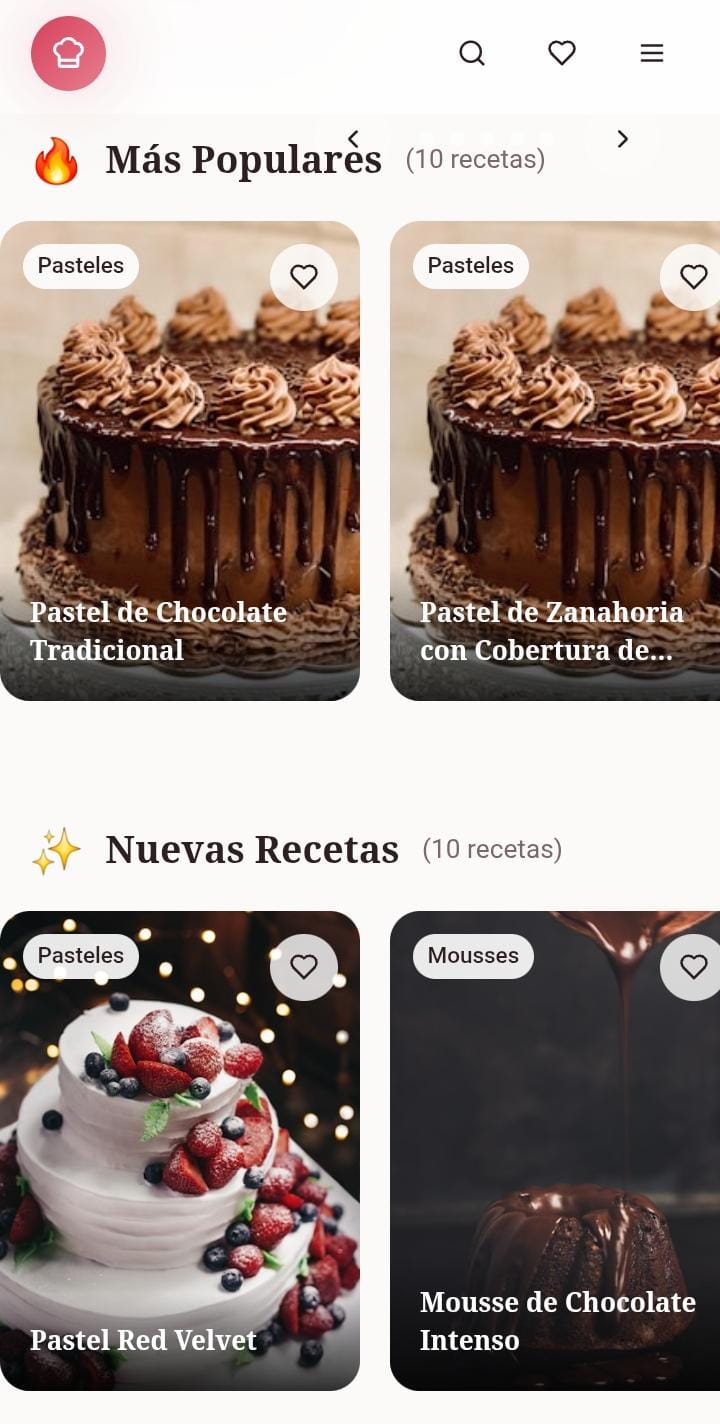
Task: Select the Mousses category chip
Action: click(x=472, y=956)
